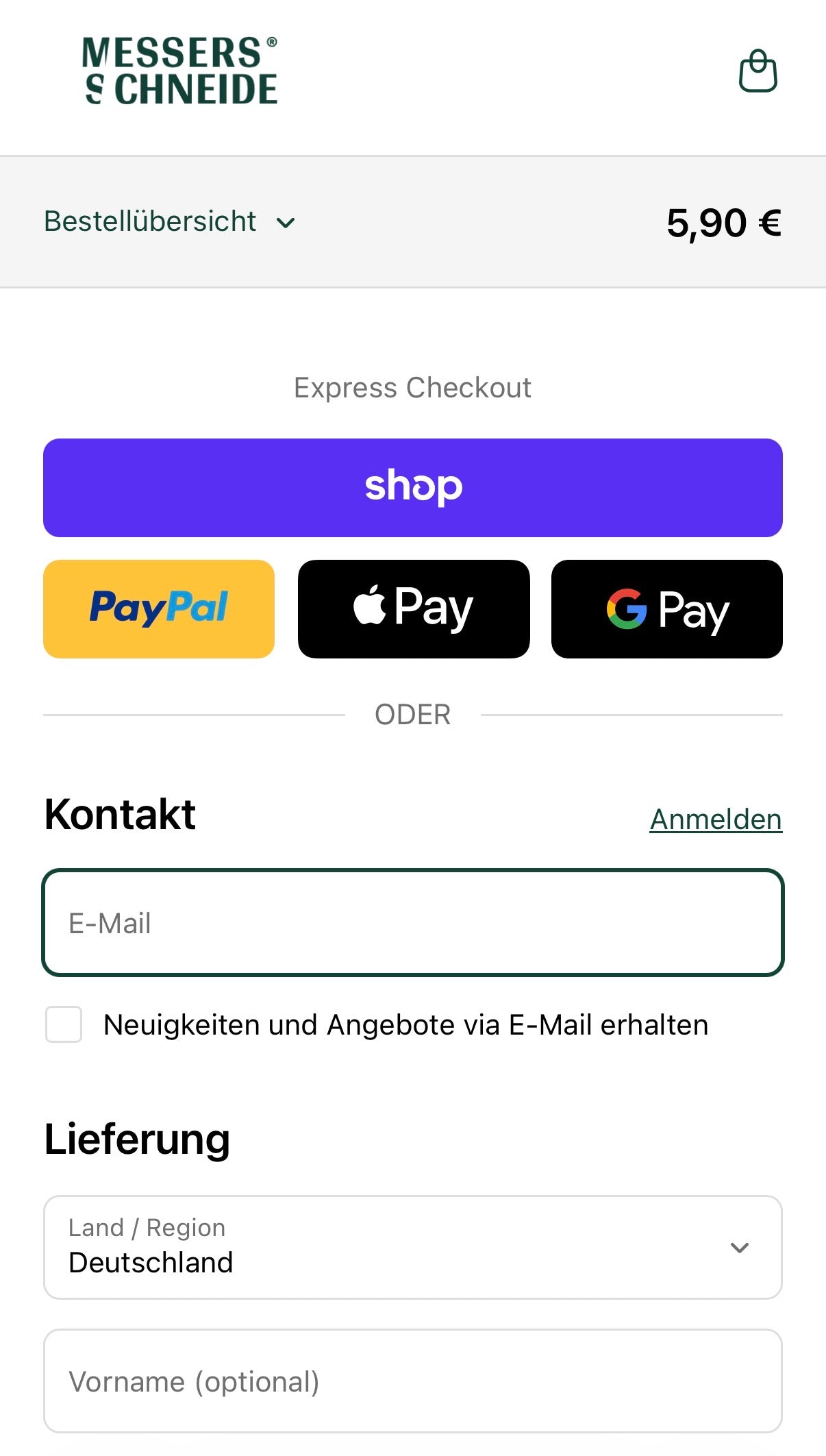Choose Apple Pay express checkout
The image size is (826, 1456).
[x=414, y=609]
